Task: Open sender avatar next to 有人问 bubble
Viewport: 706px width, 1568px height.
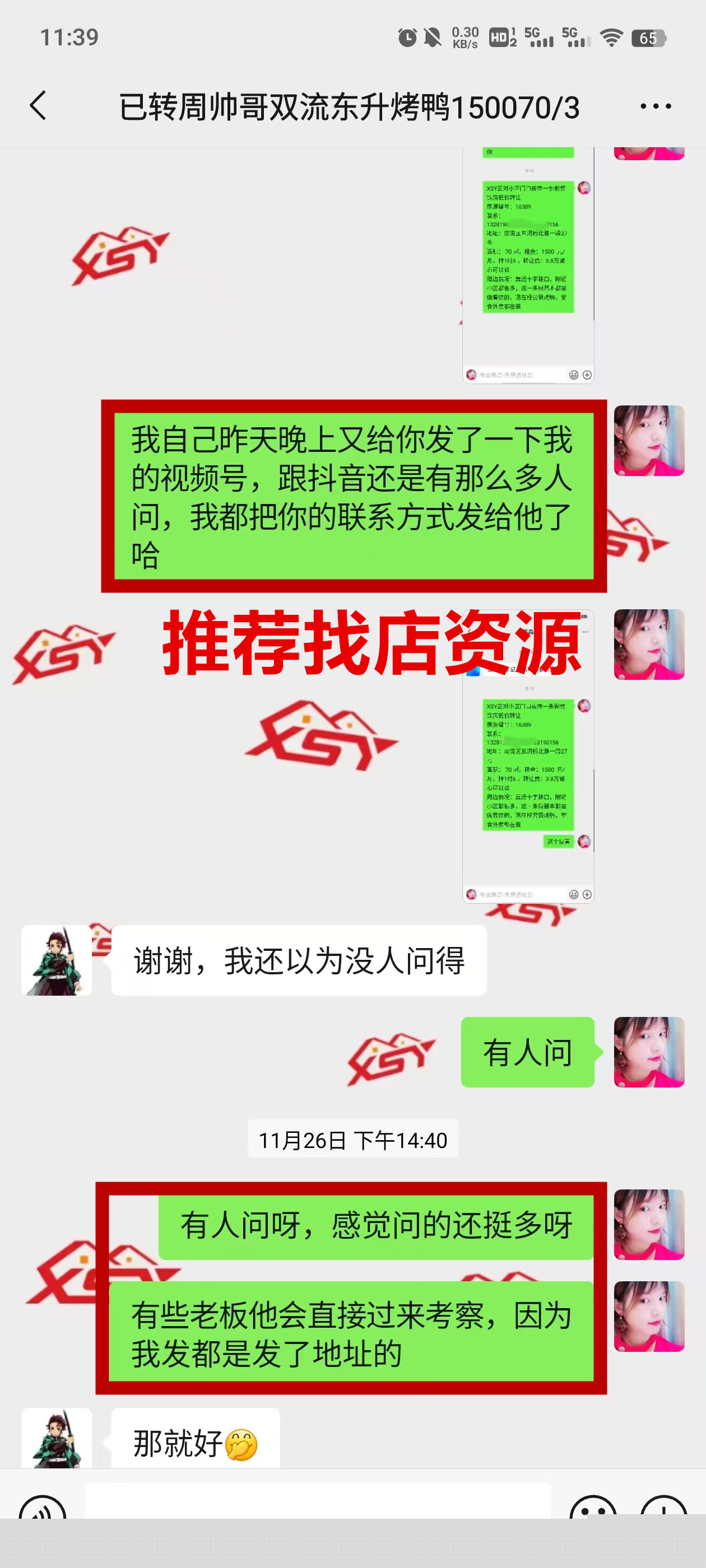Action: coord(649,1052)
